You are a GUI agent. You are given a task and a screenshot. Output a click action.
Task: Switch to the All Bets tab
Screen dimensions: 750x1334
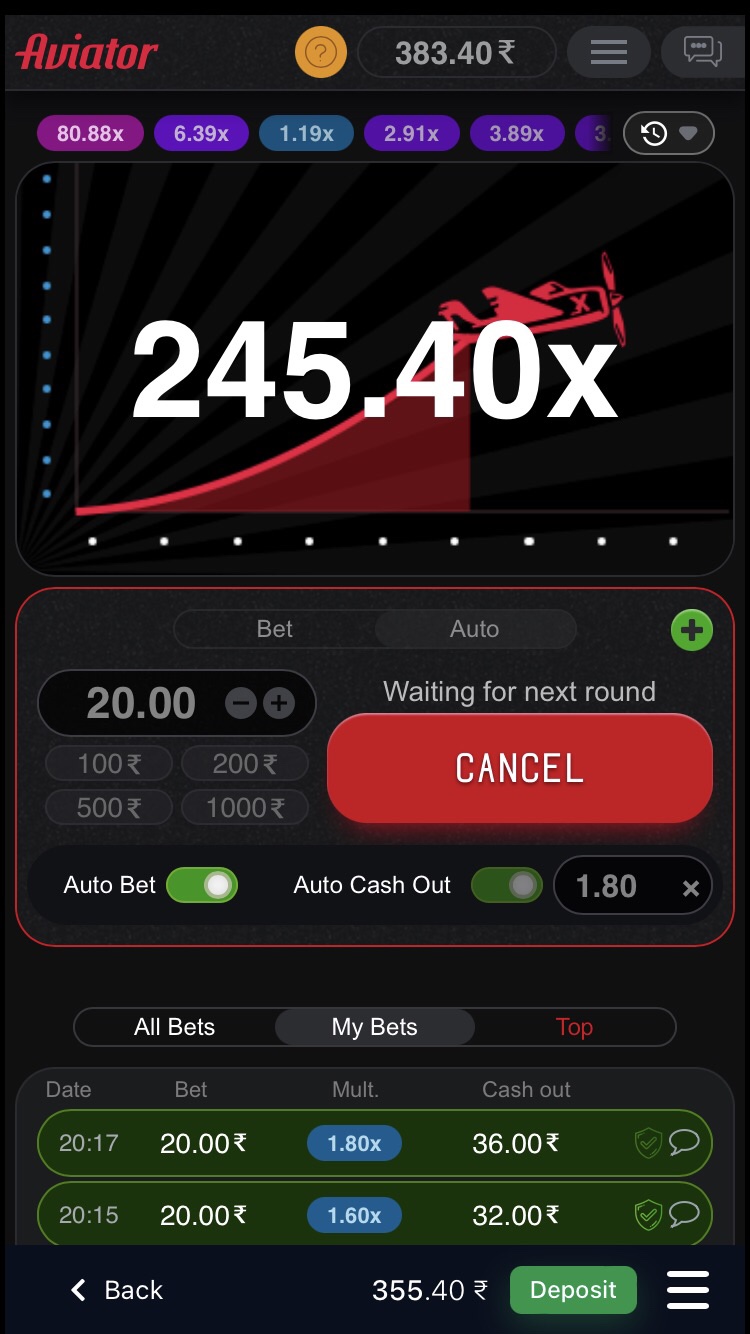175,1027
